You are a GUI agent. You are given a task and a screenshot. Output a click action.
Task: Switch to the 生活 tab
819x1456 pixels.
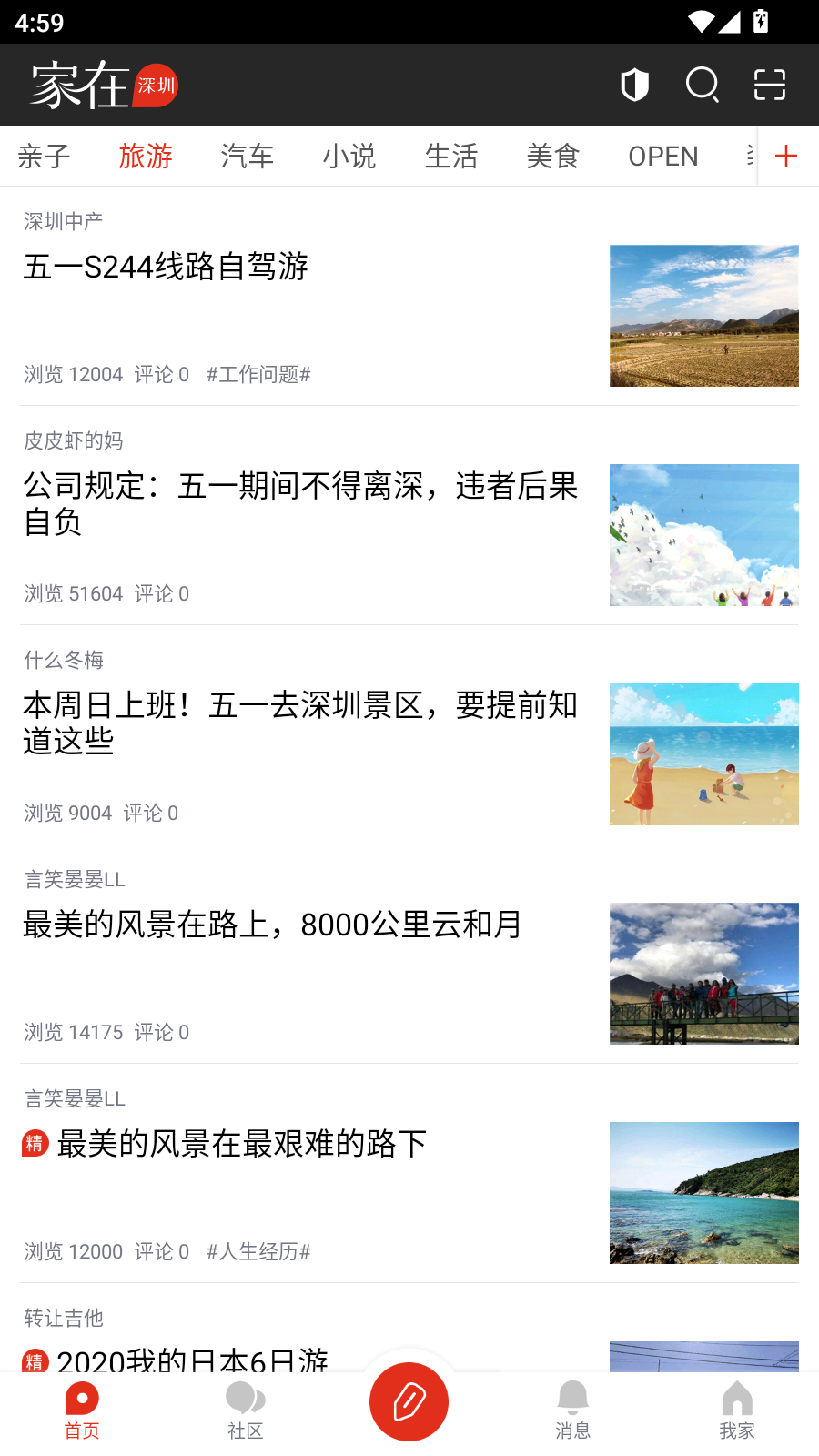[451, 157]
